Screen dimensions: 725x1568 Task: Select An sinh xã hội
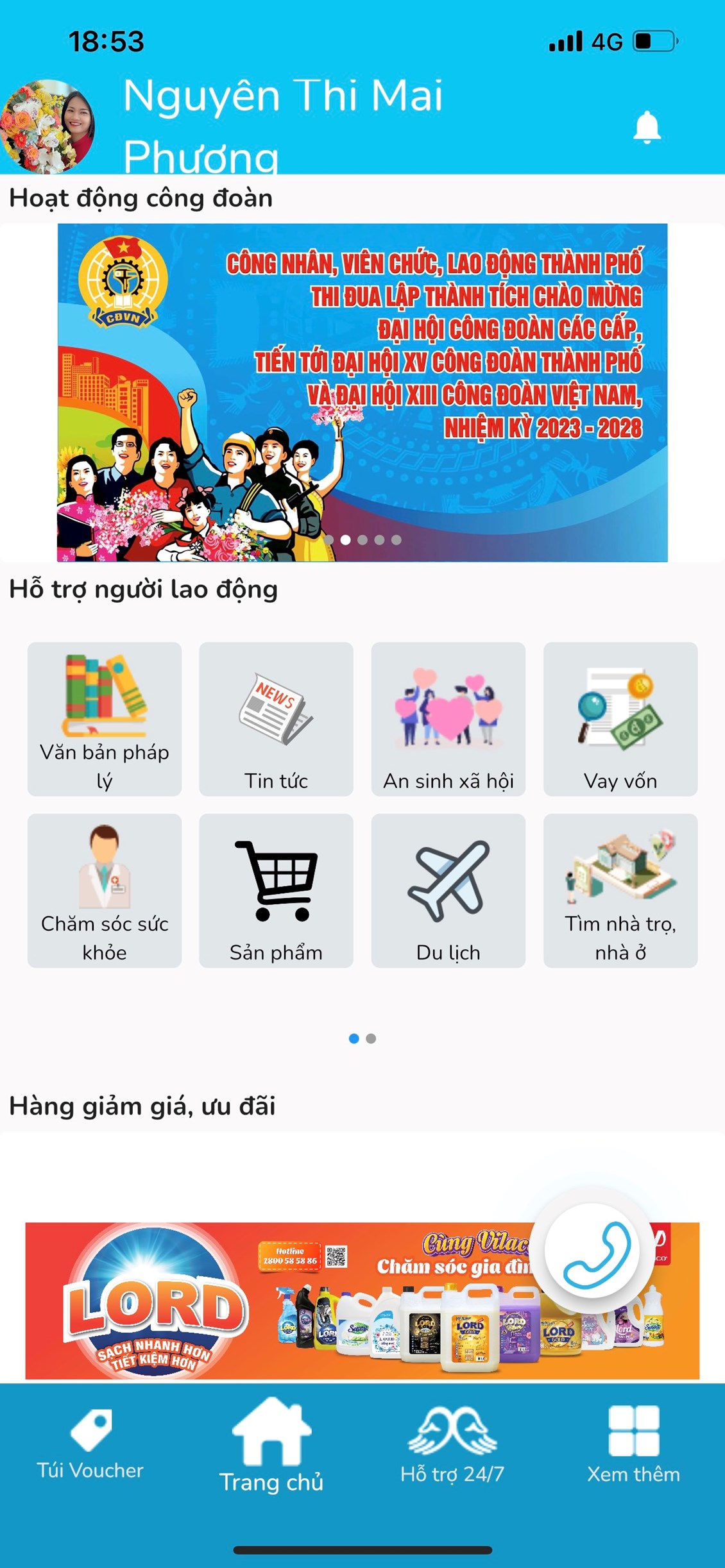[x=448, y=719]
